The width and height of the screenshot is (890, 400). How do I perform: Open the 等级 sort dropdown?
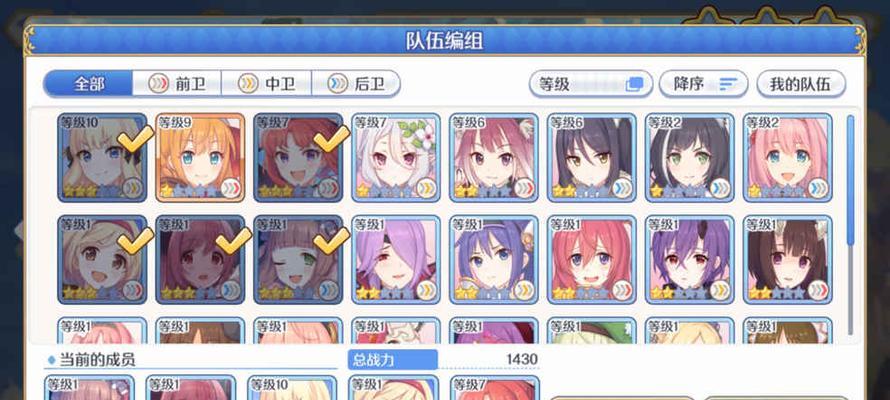pyautogui.click(x=590, y=84)
